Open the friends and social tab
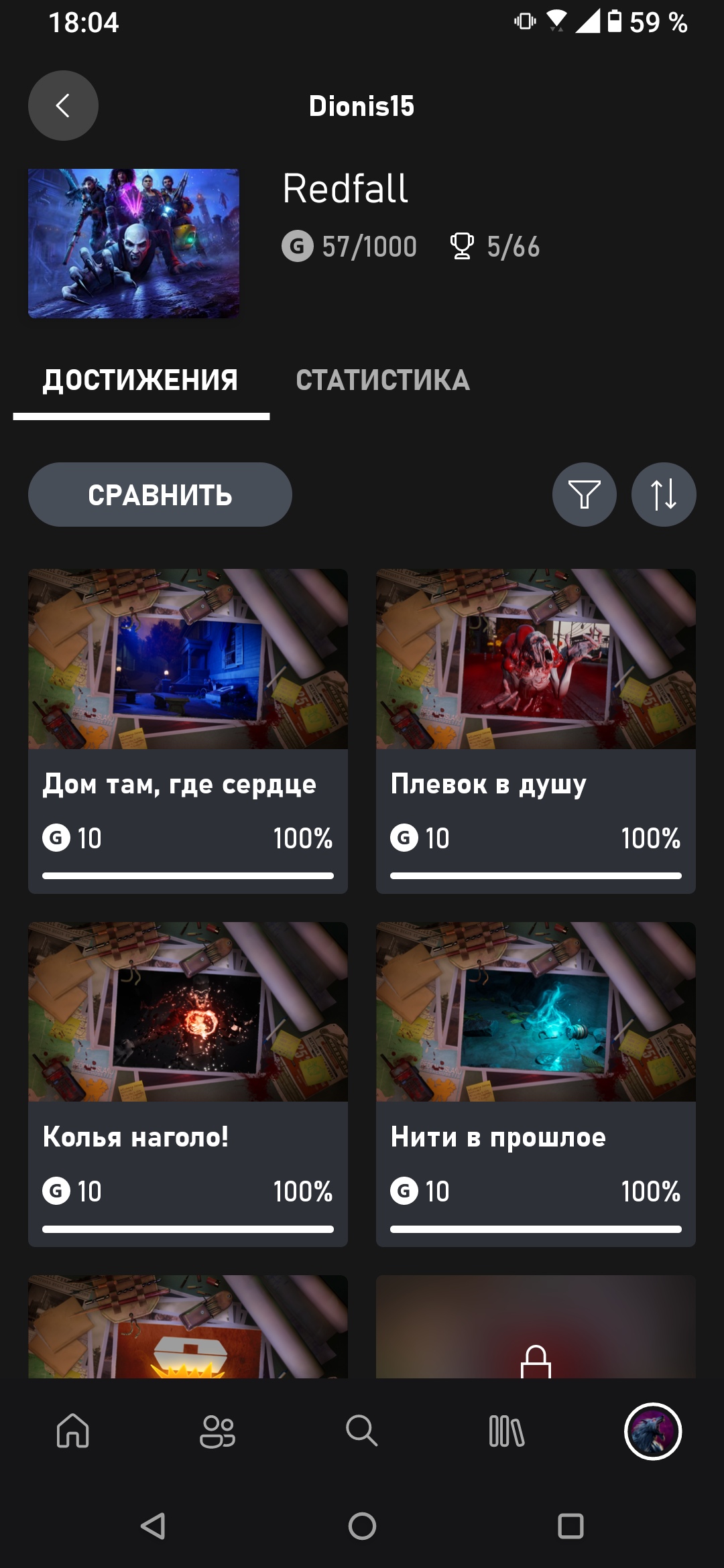Screen dimensions: 724x1568 tap(217, 1431)
